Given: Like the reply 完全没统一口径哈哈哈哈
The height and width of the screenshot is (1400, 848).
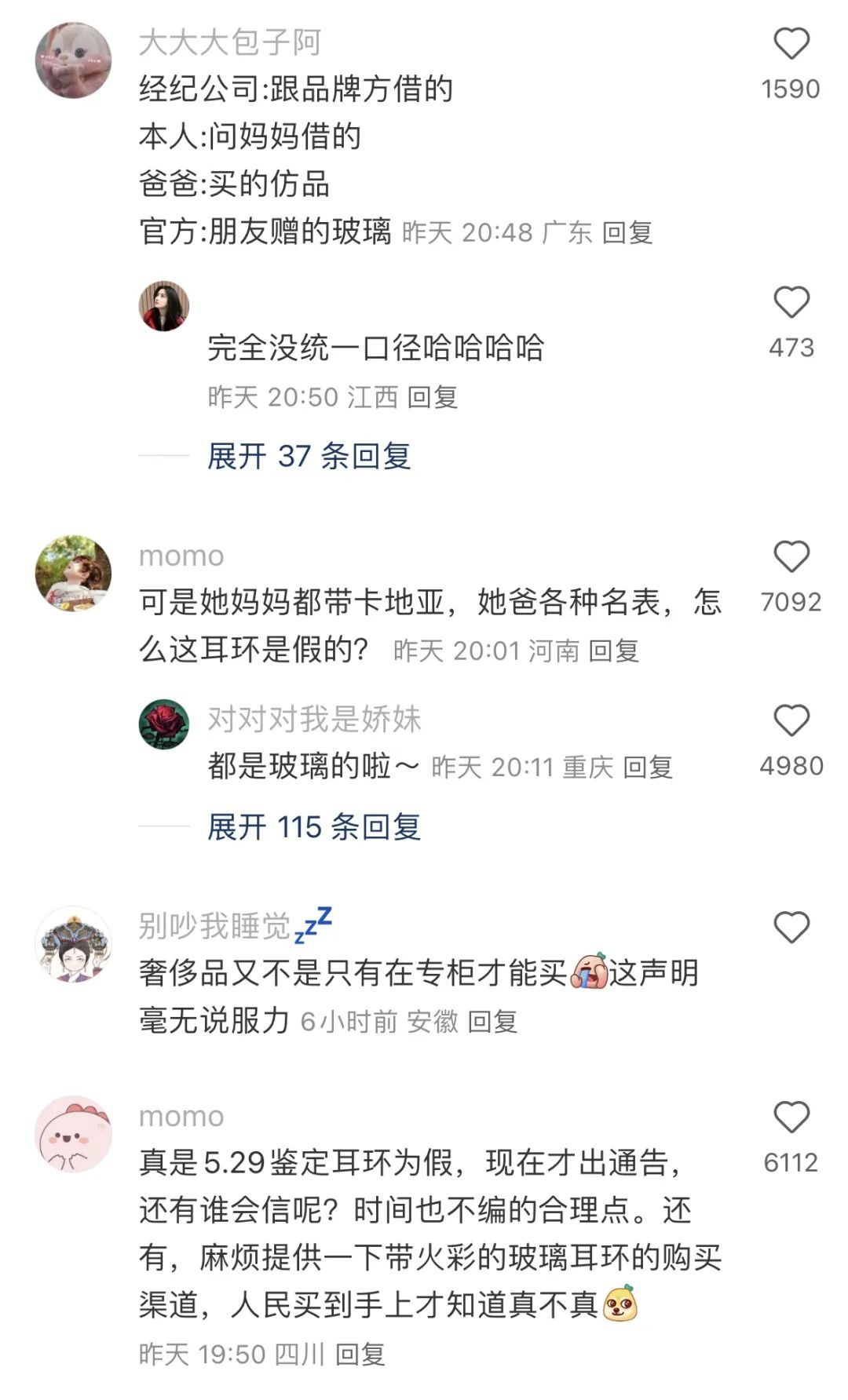Looking at the screenshot, I should [x=791, y=303].
